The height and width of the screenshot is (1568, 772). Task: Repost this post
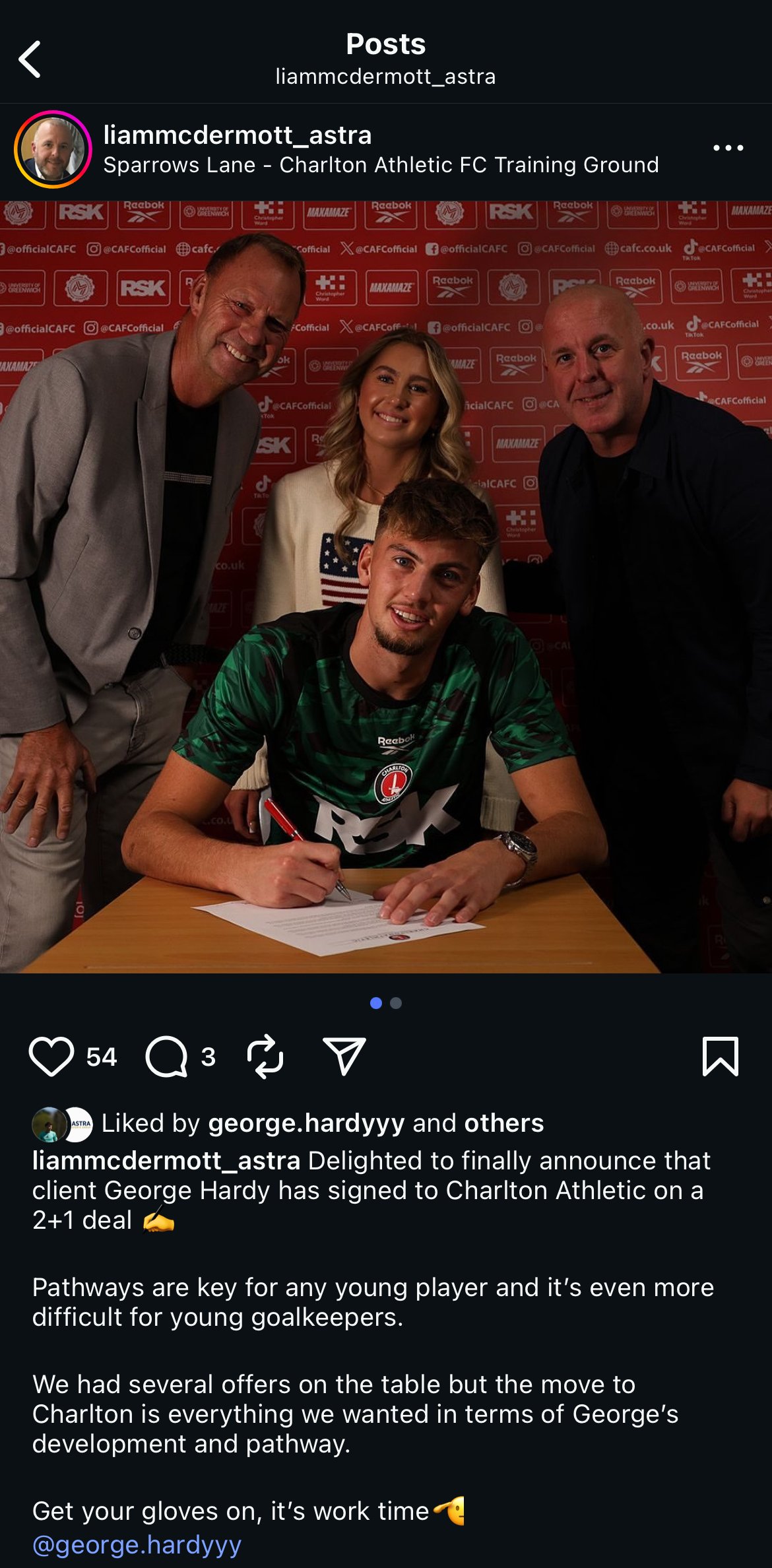[x=265, y=1057]
